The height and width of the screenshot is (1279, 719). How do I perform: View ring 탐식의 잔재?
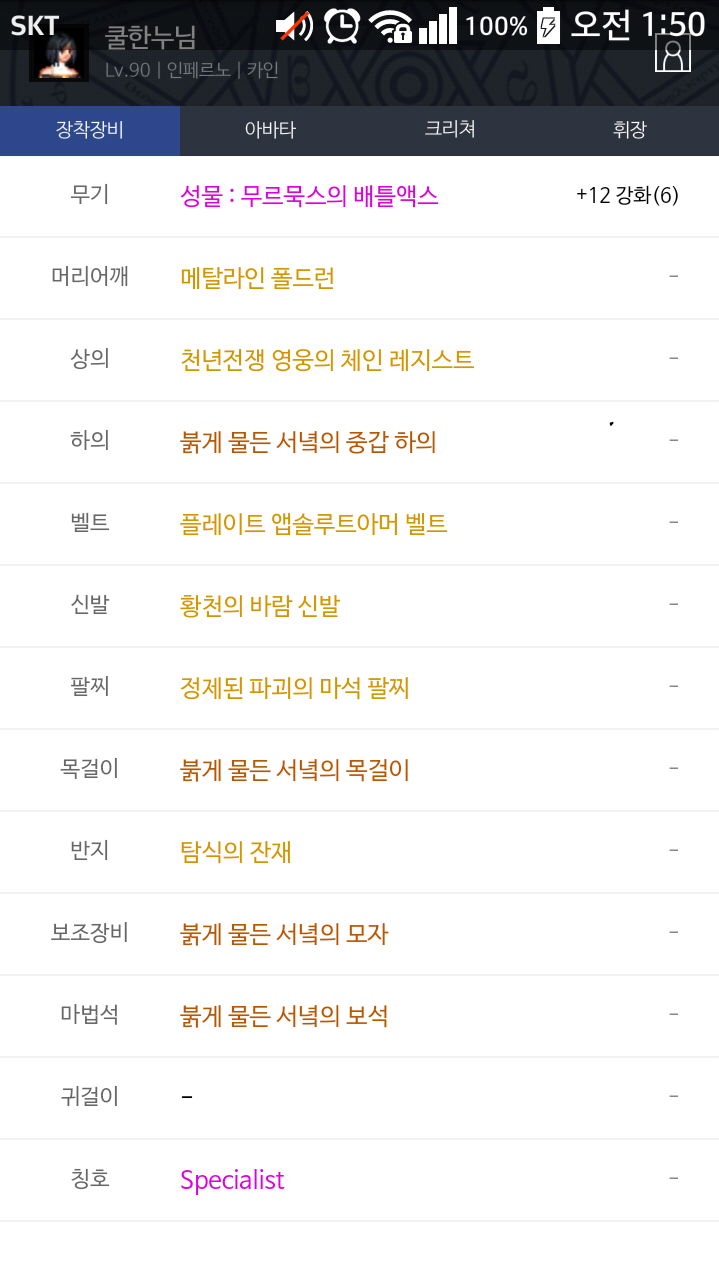236,852
